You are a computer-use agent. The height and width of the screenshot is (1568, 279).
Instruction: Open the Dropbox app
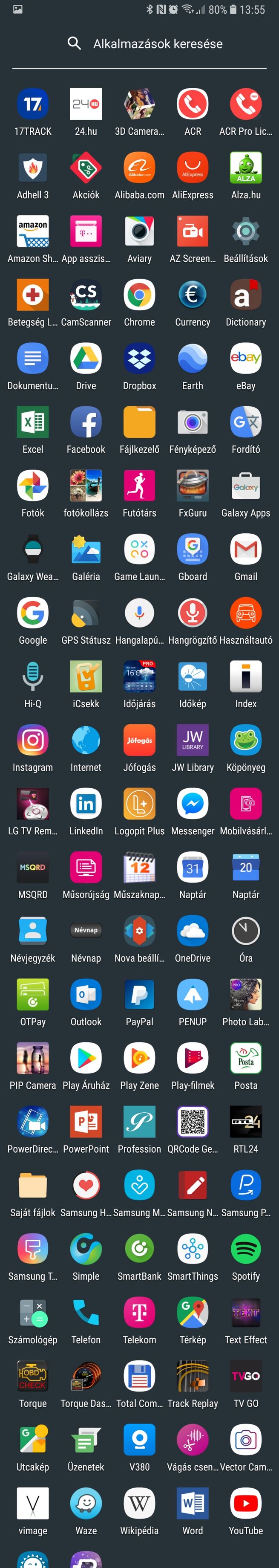[x=139, y=359]
